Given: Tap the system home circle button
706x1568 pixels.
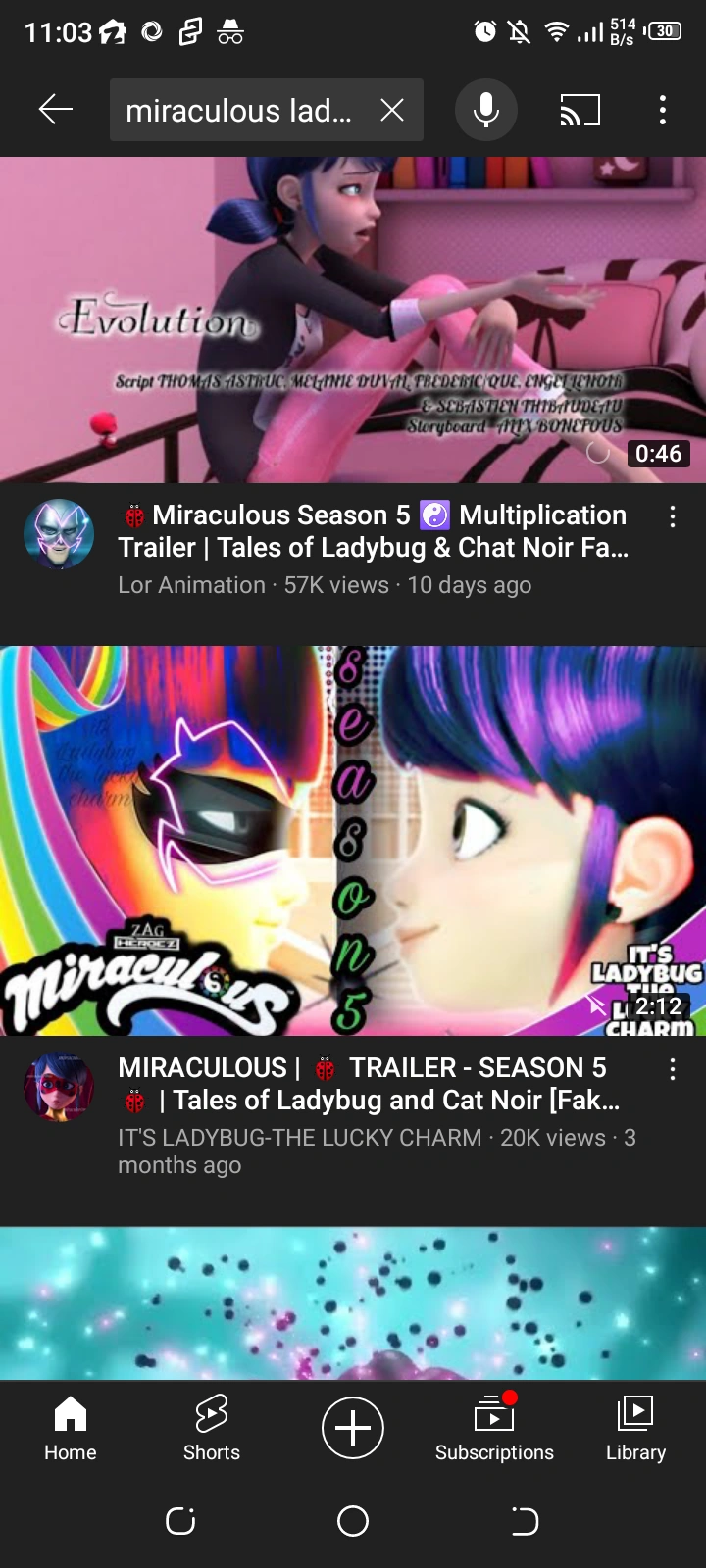Looking at the screenshot, I should [x=353, y=1521].
